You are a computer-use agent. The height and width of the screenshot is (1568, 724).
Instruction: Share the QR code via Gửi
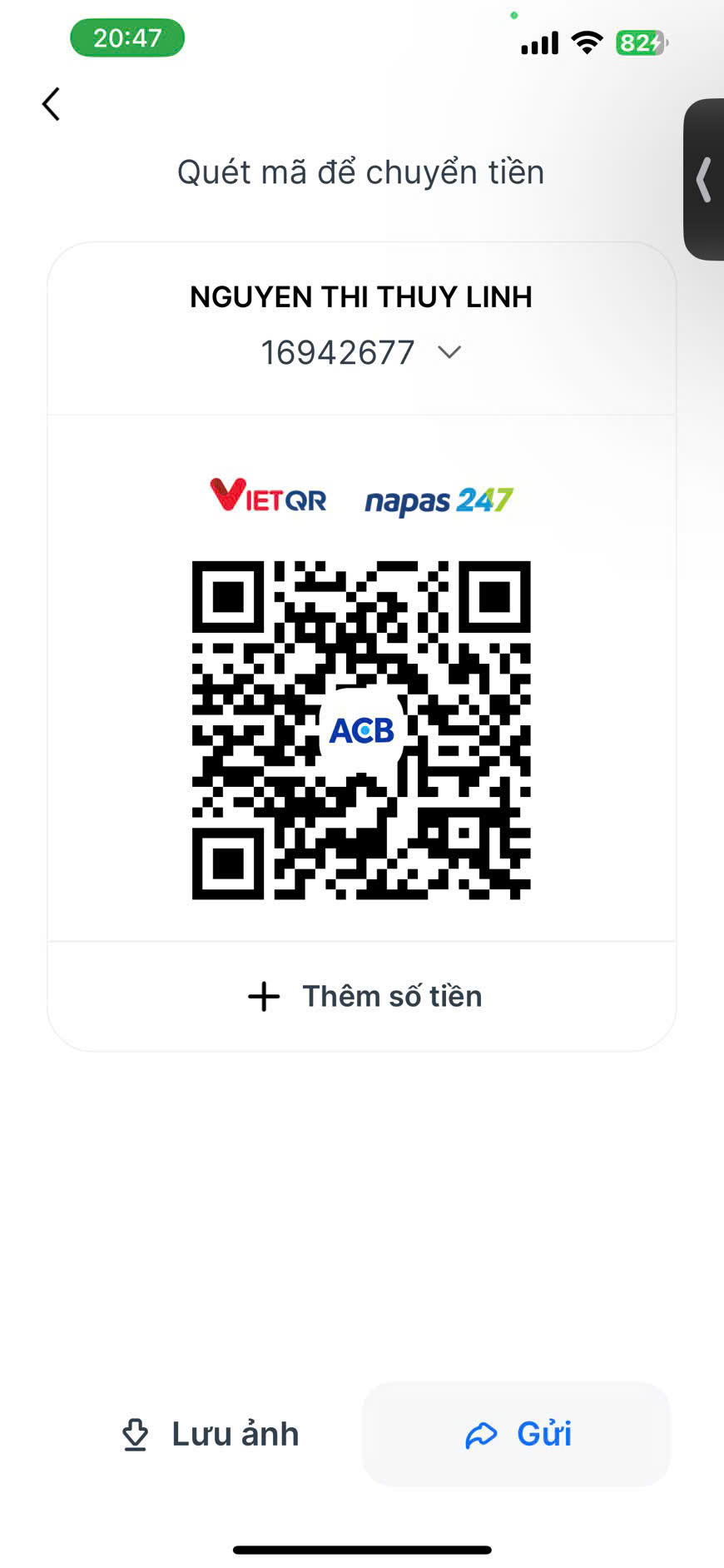(517, 1434)
